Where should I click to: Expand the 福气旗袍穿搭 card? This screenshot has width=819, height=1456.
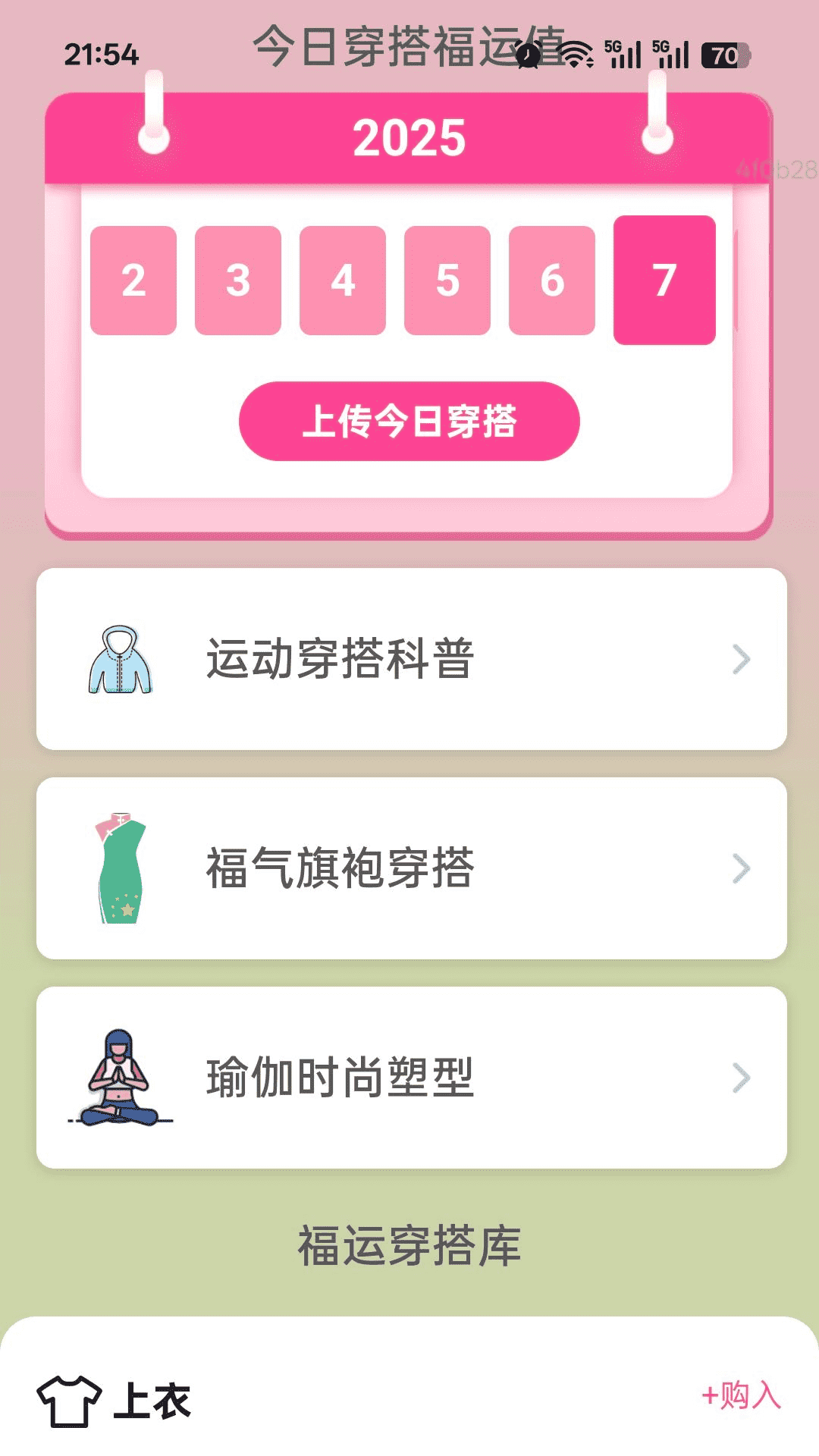tap(409, 868)
